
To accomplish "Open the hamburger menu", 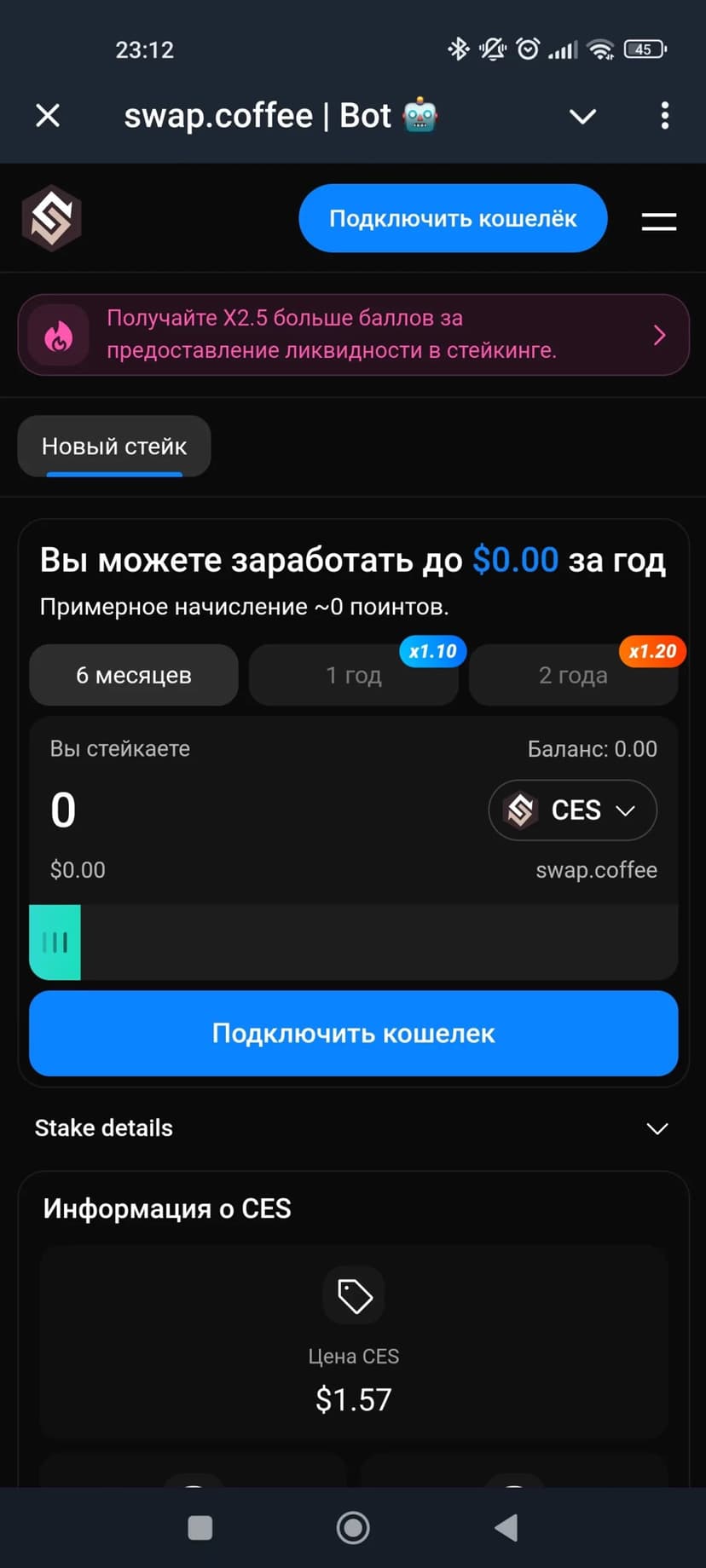I will tap(658, 222).
